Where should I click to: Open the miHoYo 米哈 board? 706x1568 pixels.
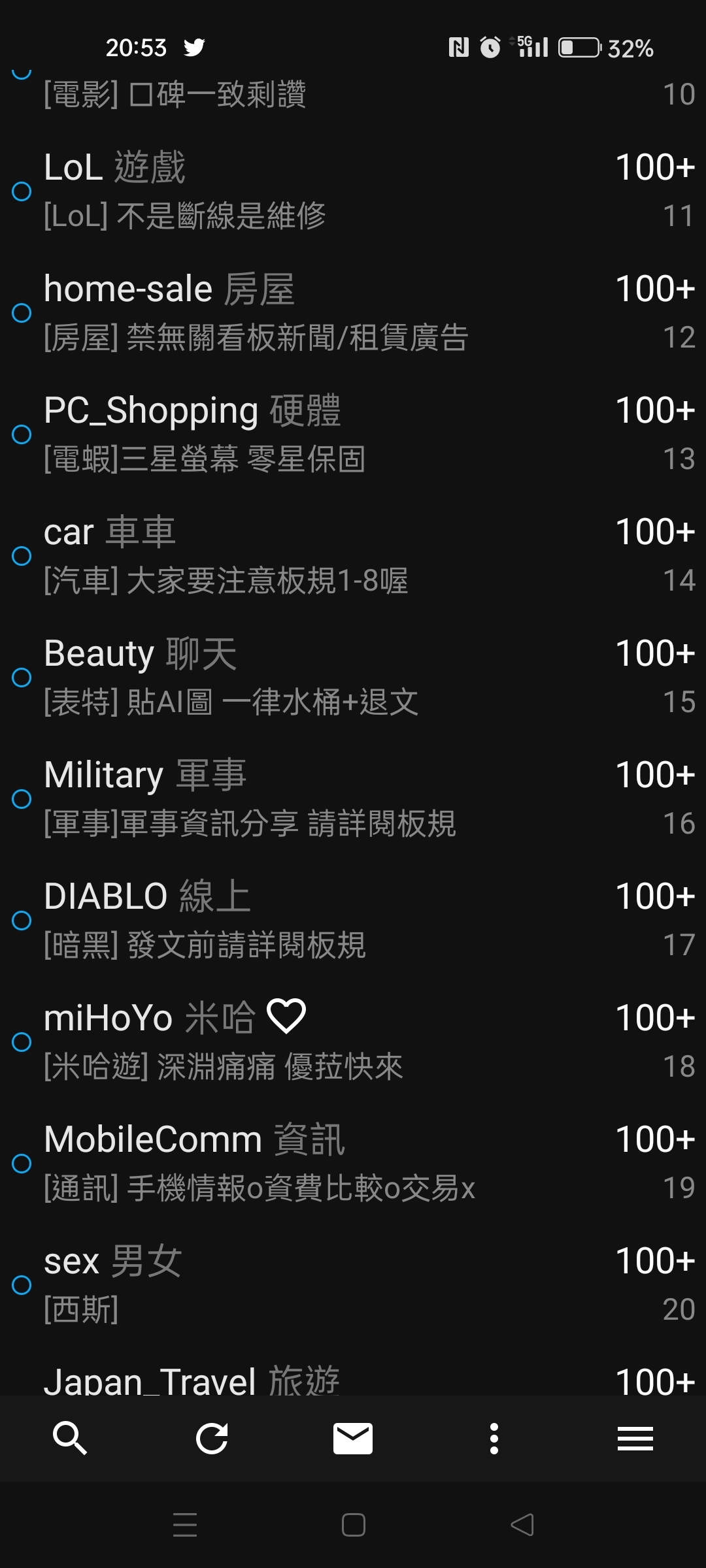(353, 1041)
